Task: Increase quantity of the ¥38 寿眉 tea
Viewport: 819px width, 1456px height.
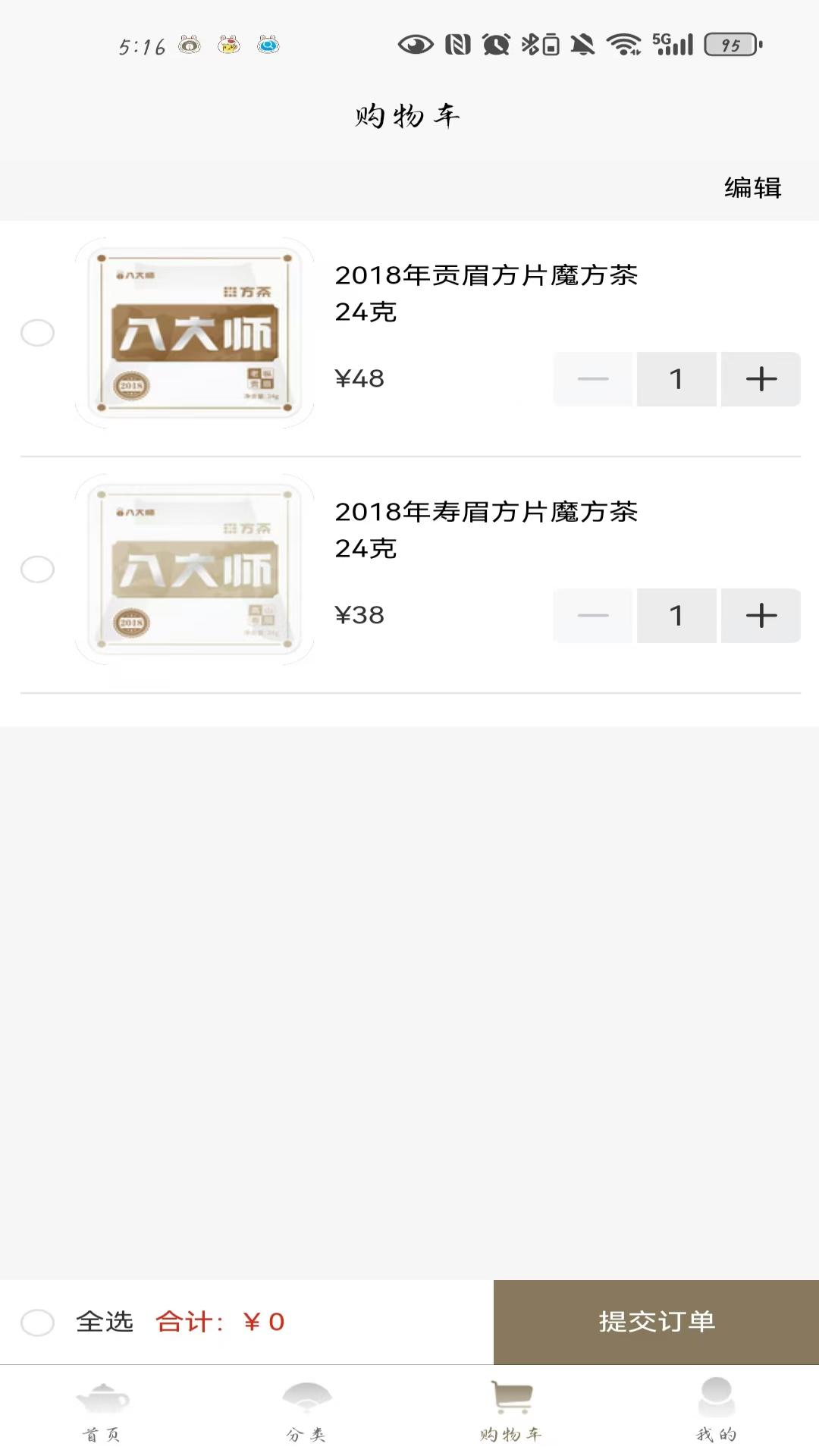Action: [761, 616]
